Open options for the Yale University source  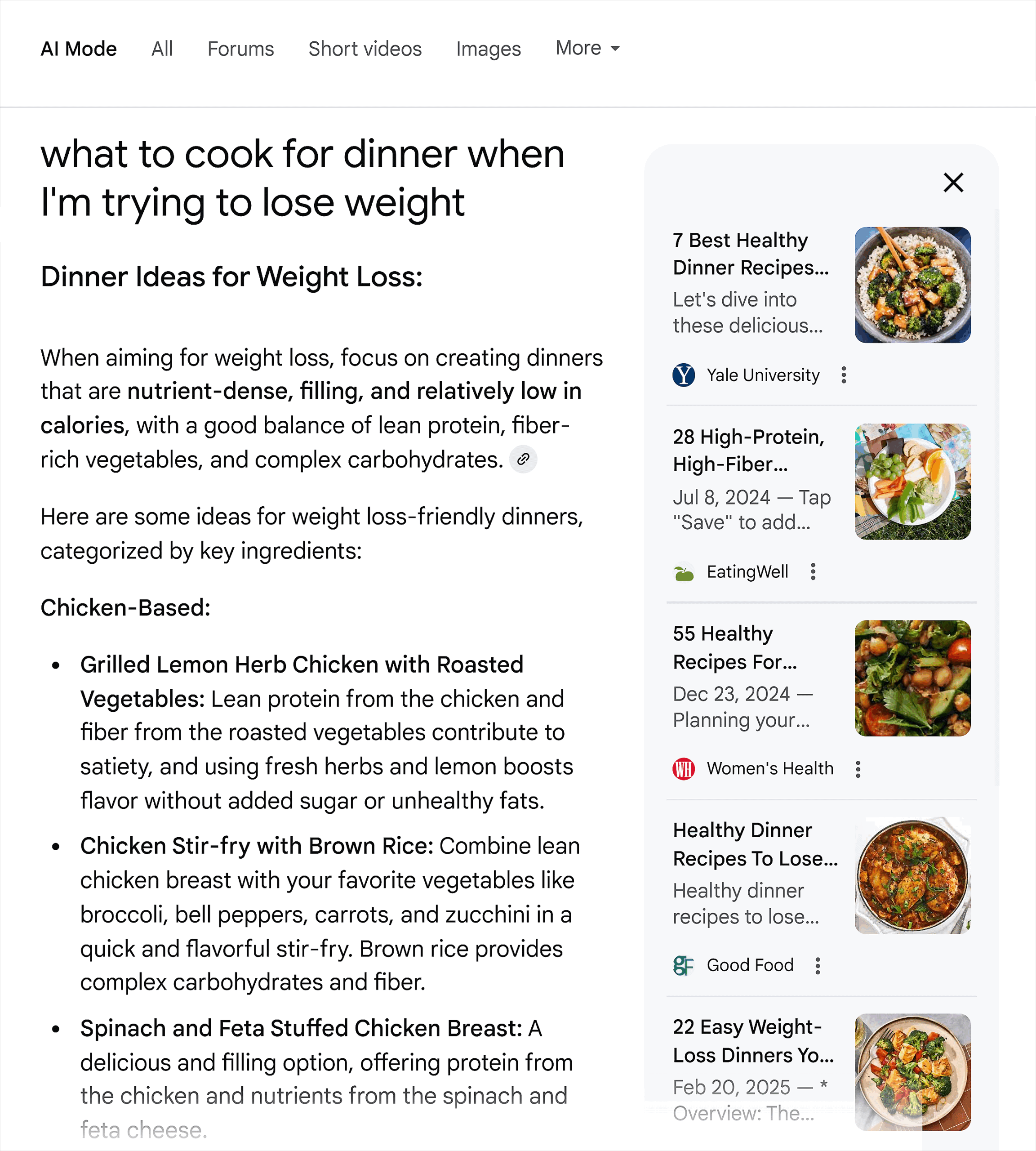[x=844, y=375]
